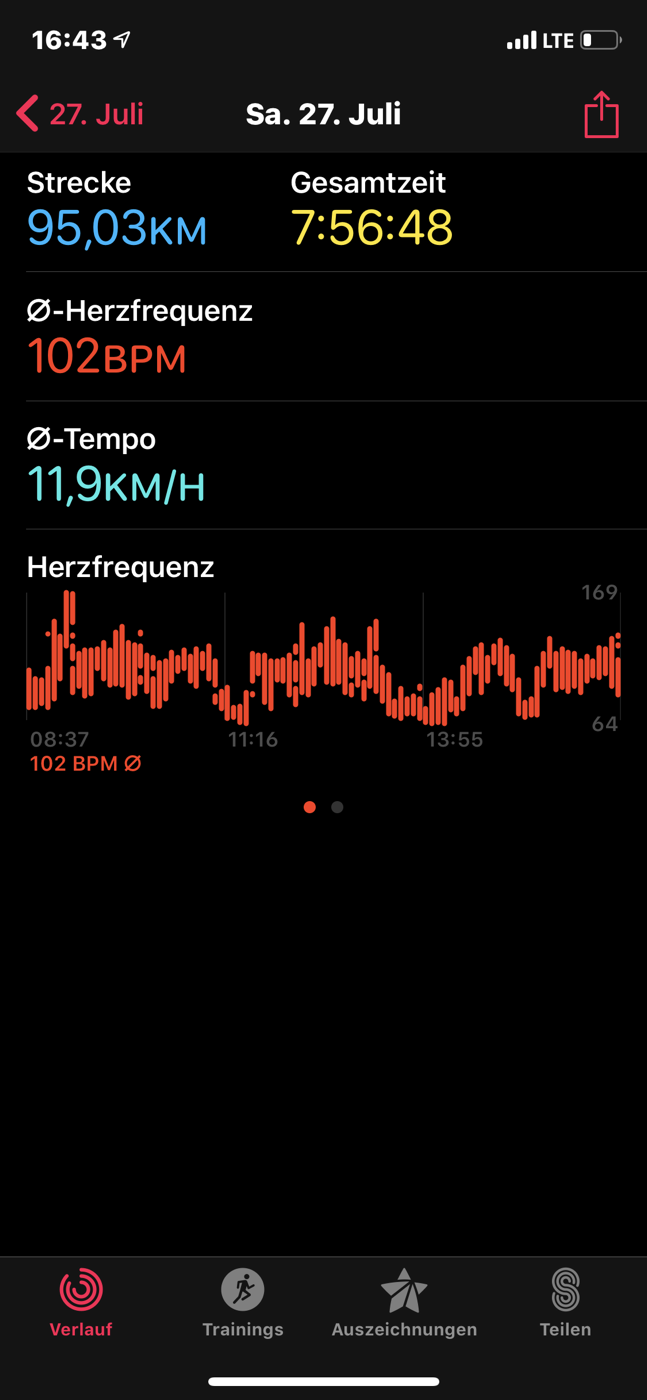Go back to 27. Juli overview
The image size is (647, 1400).
80,114
